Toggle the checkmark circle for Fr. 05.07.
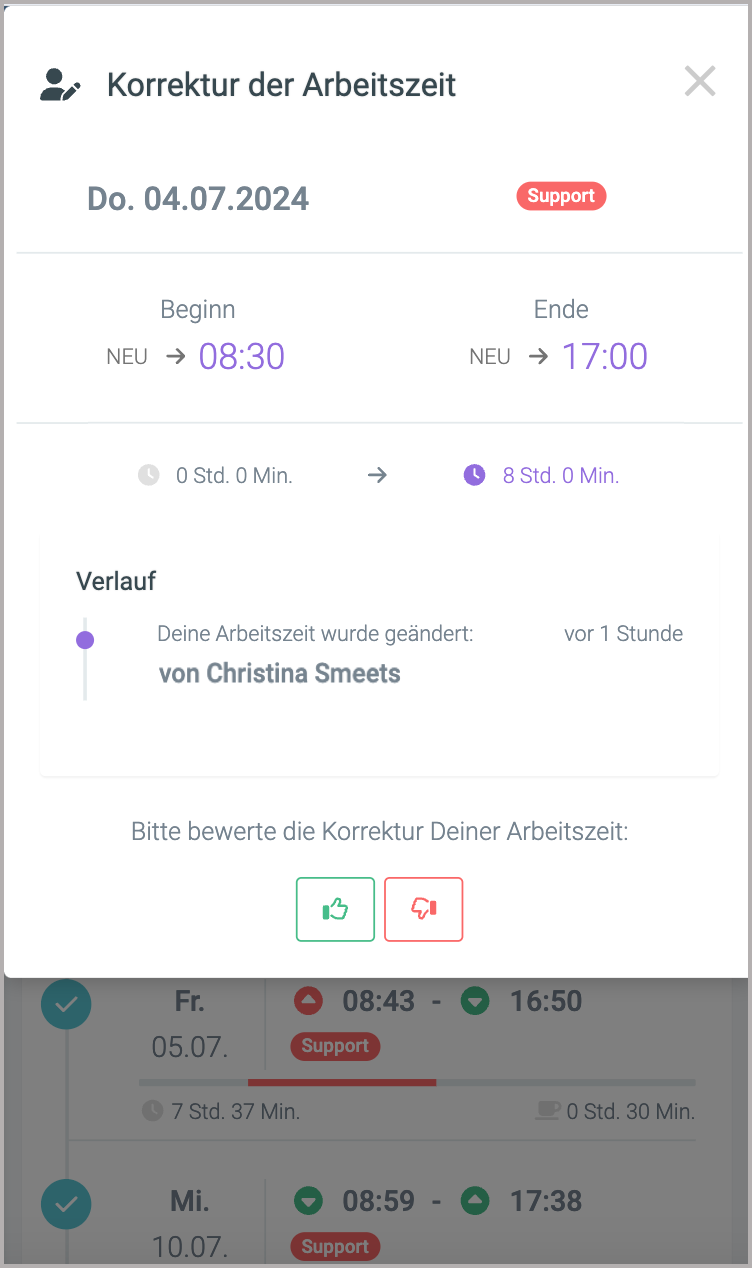Viewport: 752px width, 1268px height. pos(66,1004)
